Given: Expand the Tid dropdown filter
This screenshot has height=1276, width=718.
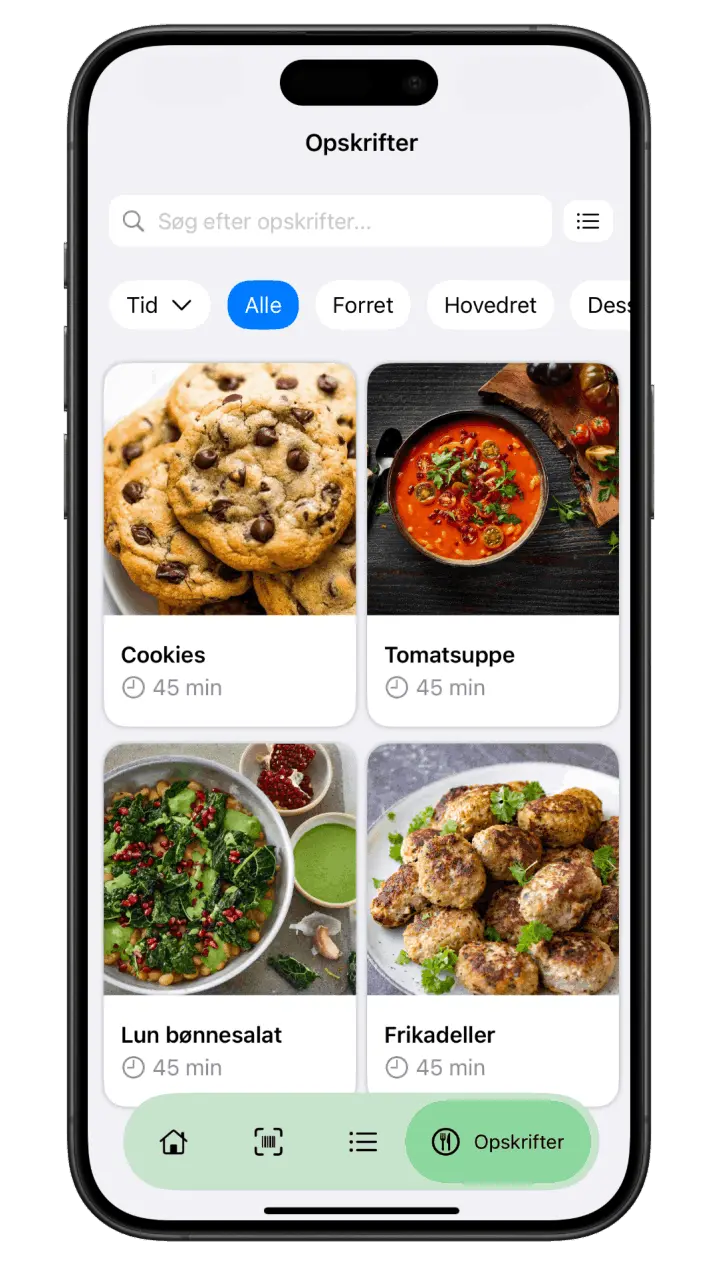Looking at the screenshot, I should [159, 305].
